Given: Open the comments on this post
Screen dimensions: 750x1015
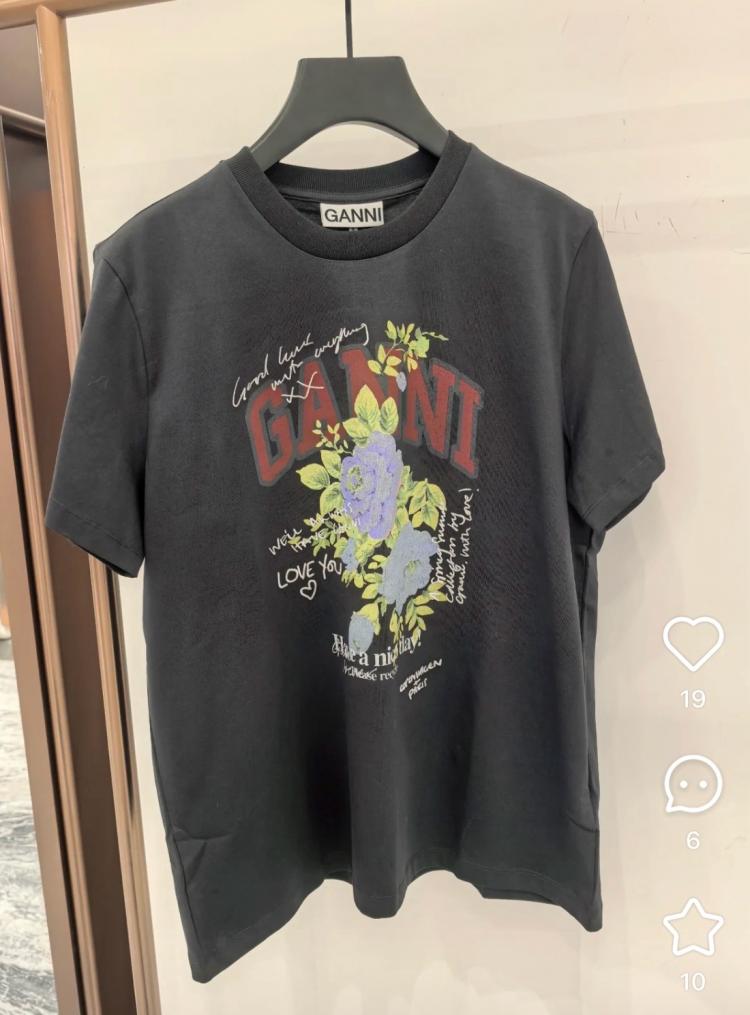Looking at the screenshot, I should [693, 784].
